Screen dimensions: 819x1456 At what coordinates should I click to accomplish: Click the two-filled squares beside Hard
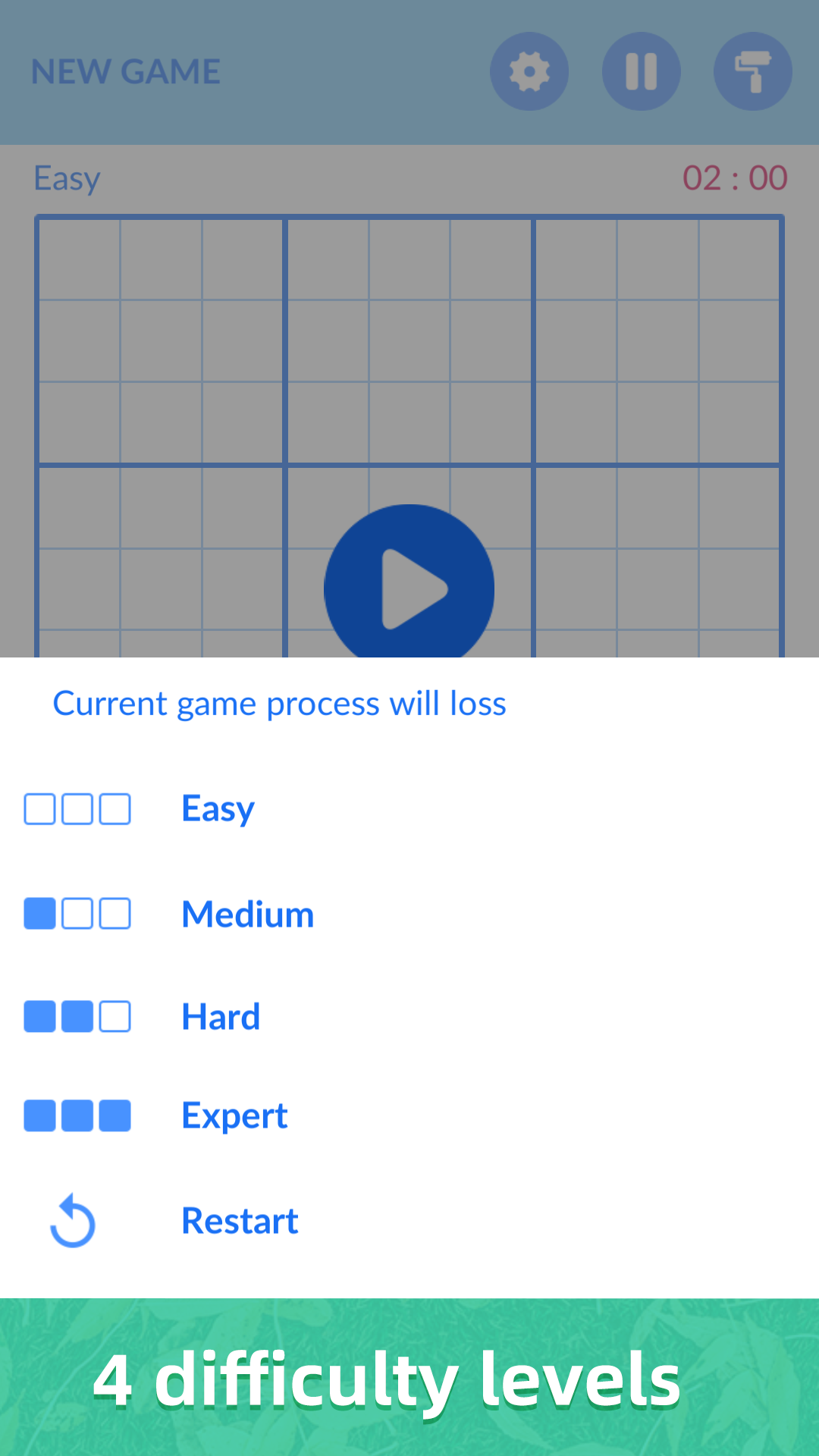[77, 1016]
